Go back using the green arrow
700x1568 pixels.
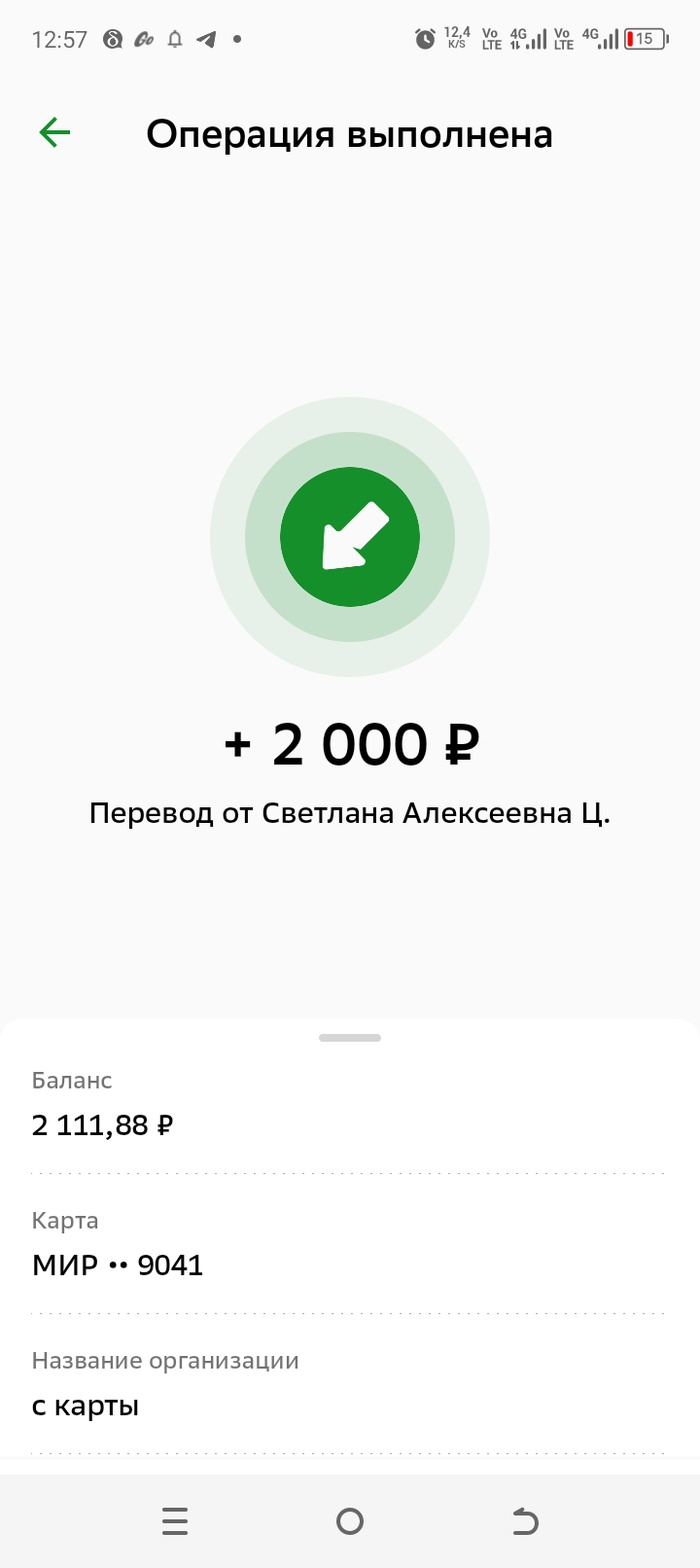pyautogui.click(x=55, y=132)
